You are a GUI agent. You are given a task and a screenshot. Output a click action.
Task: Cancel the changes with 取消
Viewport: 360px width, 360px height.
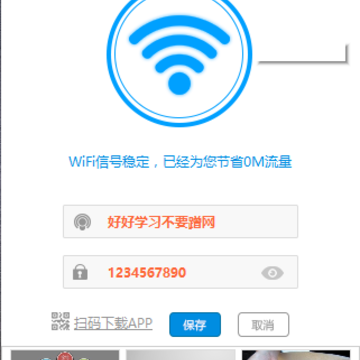(263, 325)
